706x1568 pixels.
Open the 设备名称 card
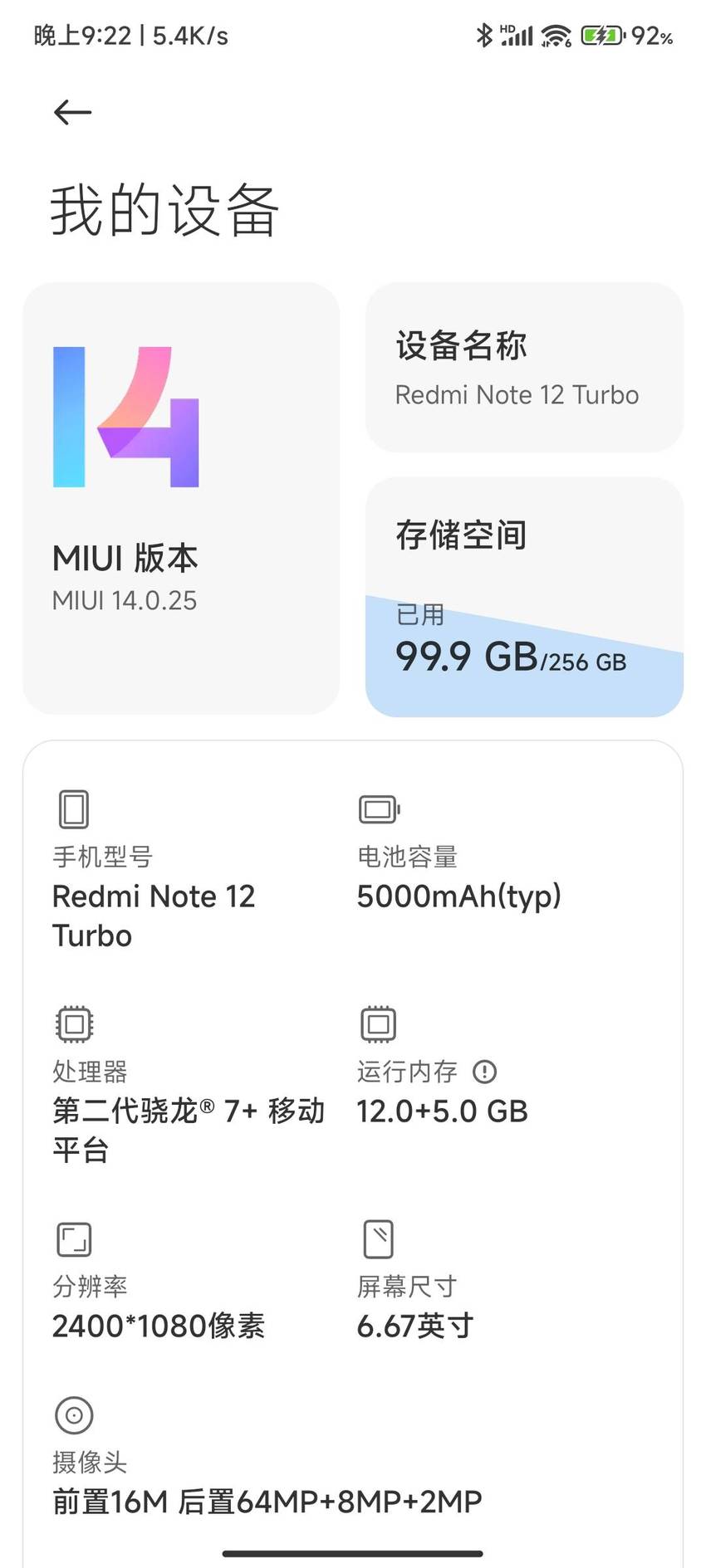pyautogui.click(x=524, y=368)
